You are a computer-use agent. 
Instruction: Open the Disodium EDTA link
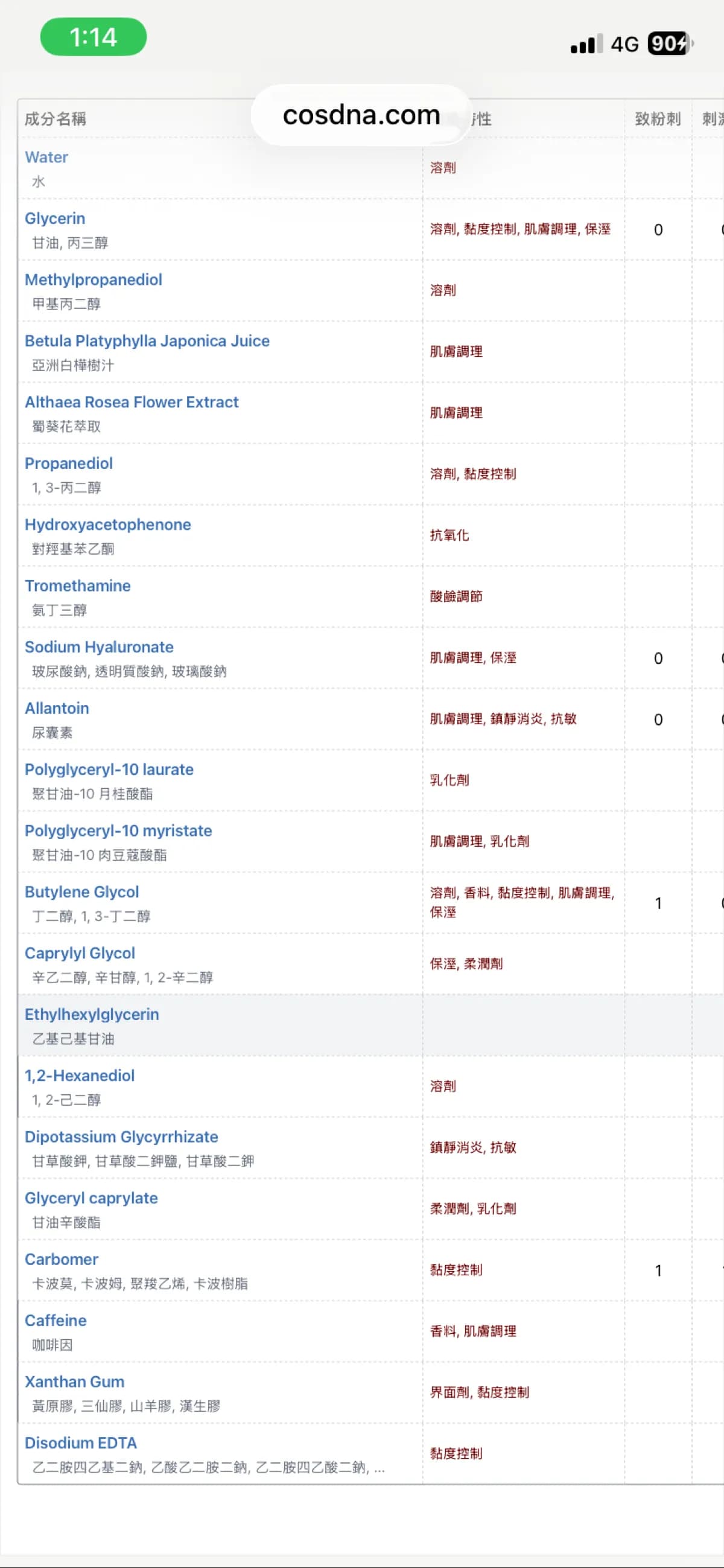[80, 1443]
